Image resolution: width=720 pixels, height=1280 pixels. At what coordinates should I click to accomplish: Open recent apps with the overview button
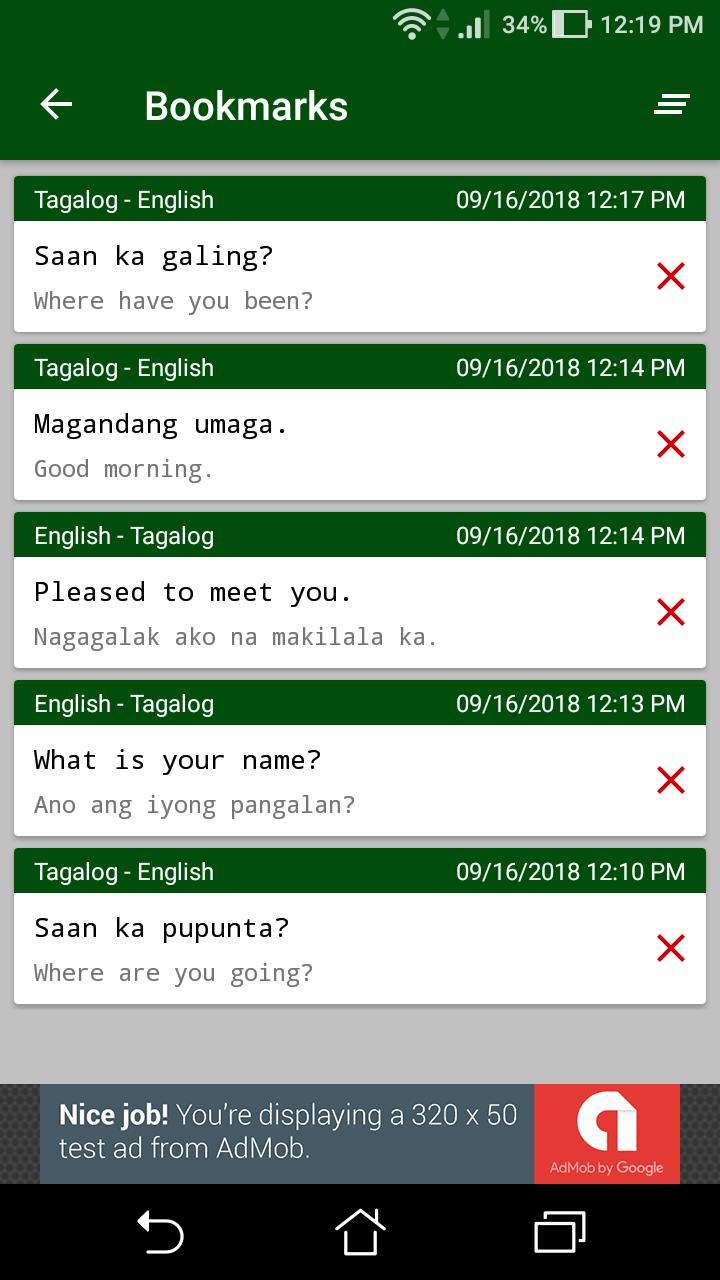[x=559, y=1232]
